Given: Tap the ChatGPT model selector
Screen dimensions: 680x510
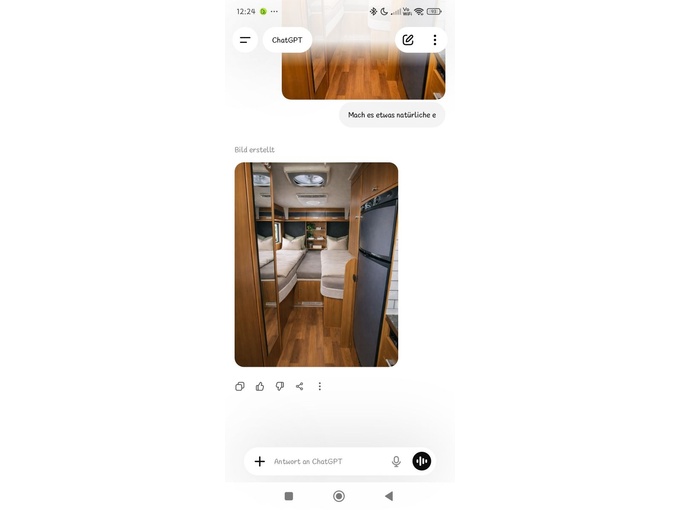Looking at the screenshot, I should (x=287, y=40).
